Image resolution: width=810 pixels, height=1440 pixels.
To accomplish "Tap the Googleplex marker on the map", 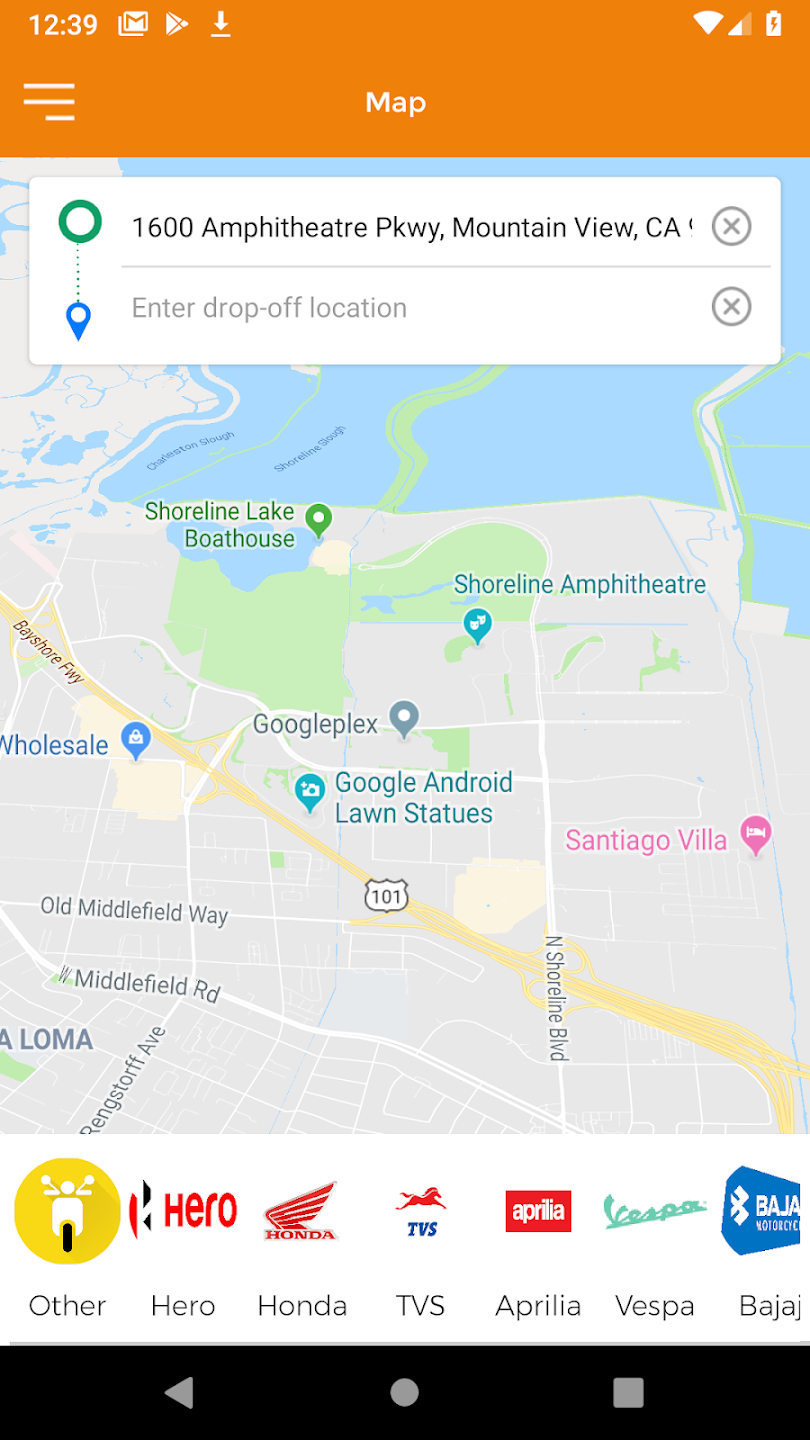I will tap(404, 718).
